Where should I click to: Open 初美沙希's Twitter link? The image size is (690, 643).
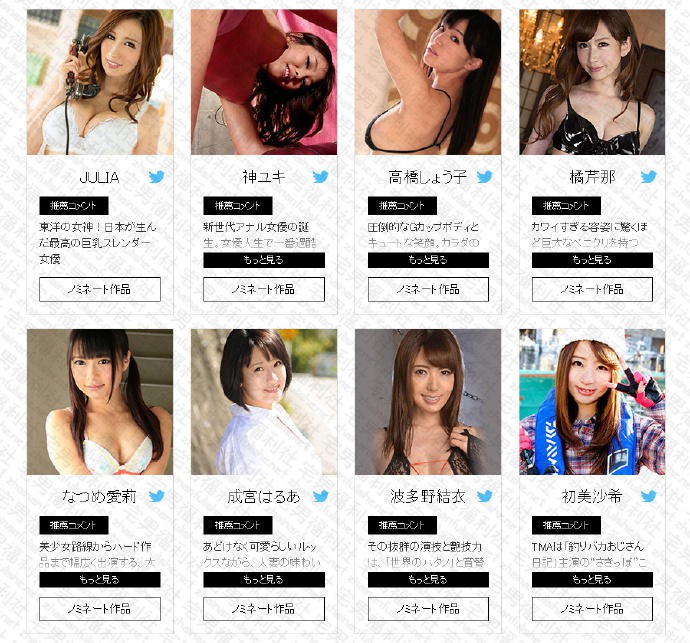point(649,496)
